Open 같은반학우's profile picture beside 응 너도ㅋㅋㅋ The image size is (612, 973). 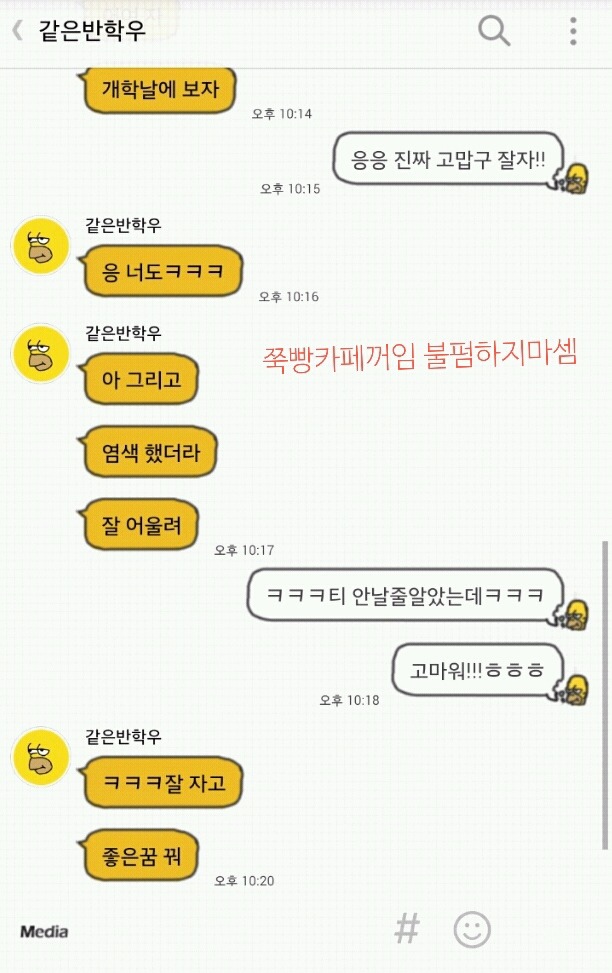(x=40, y=246)
